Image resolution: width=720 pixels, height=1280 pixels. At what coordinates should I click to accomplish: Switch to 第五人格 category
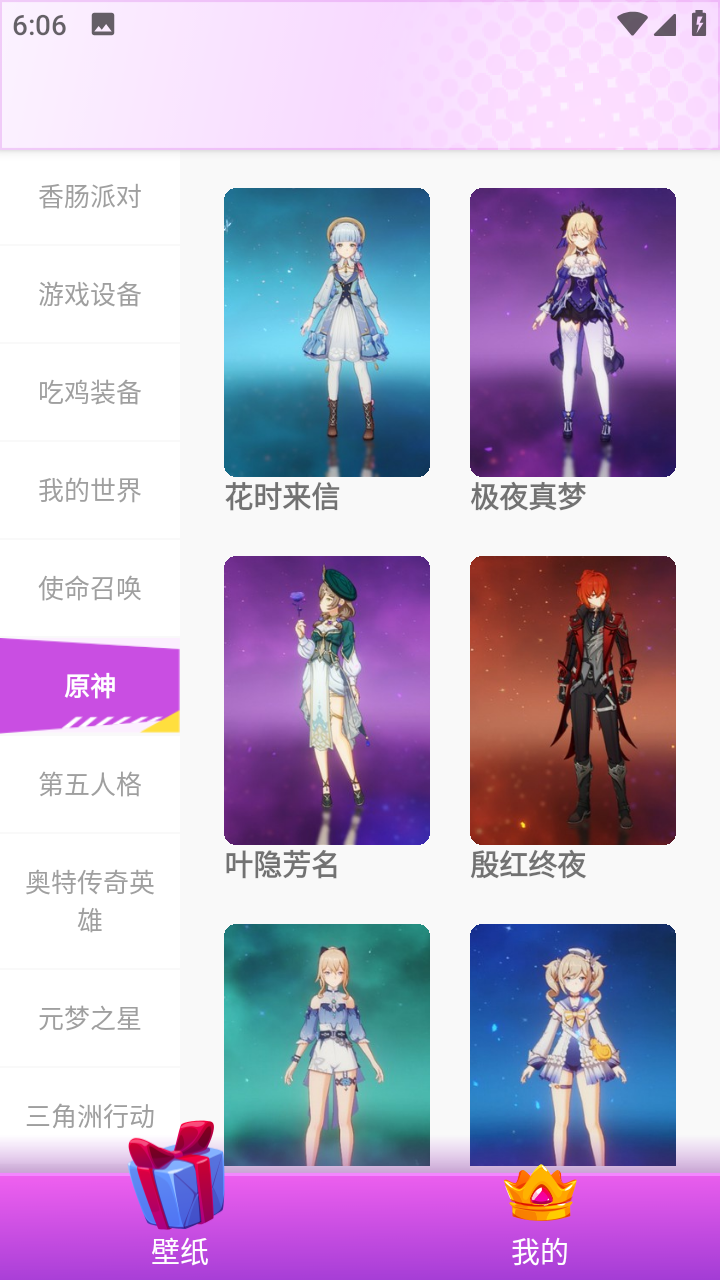pos(90,785)
